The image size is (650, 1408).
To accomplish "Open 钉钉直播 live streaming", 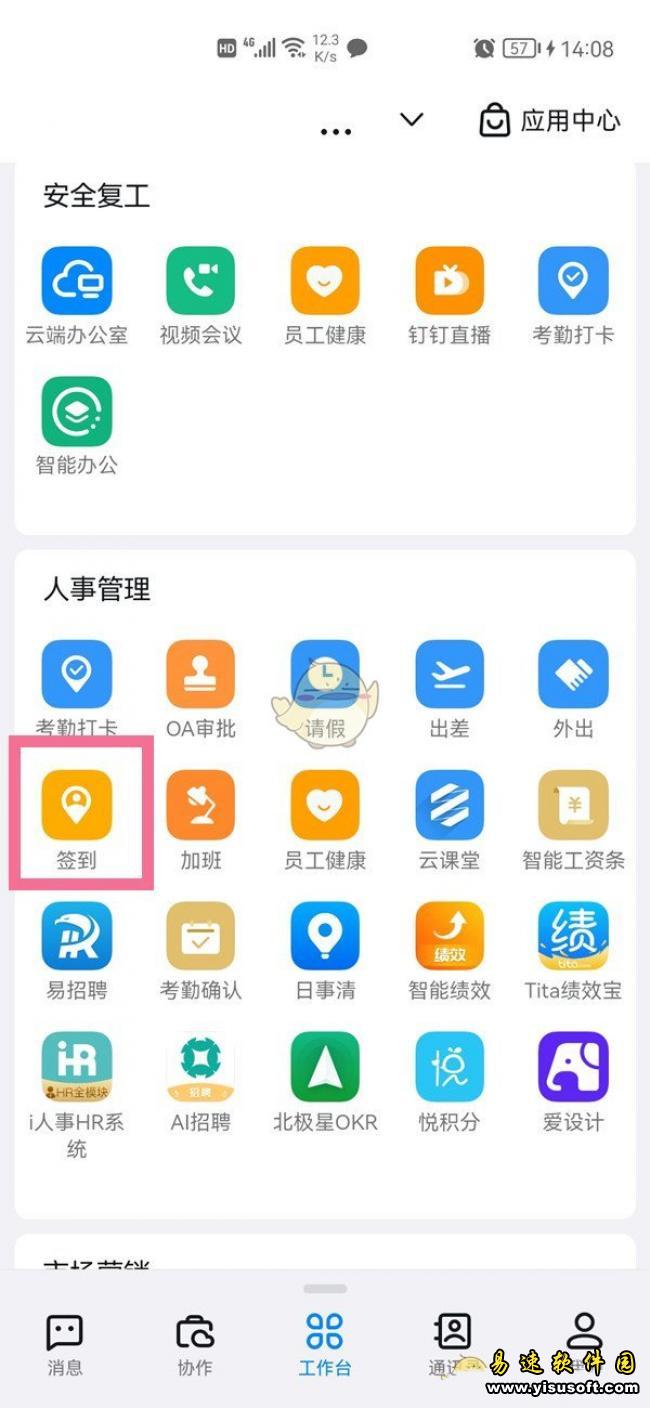I will pyautogui.click(x=449, y=281).
